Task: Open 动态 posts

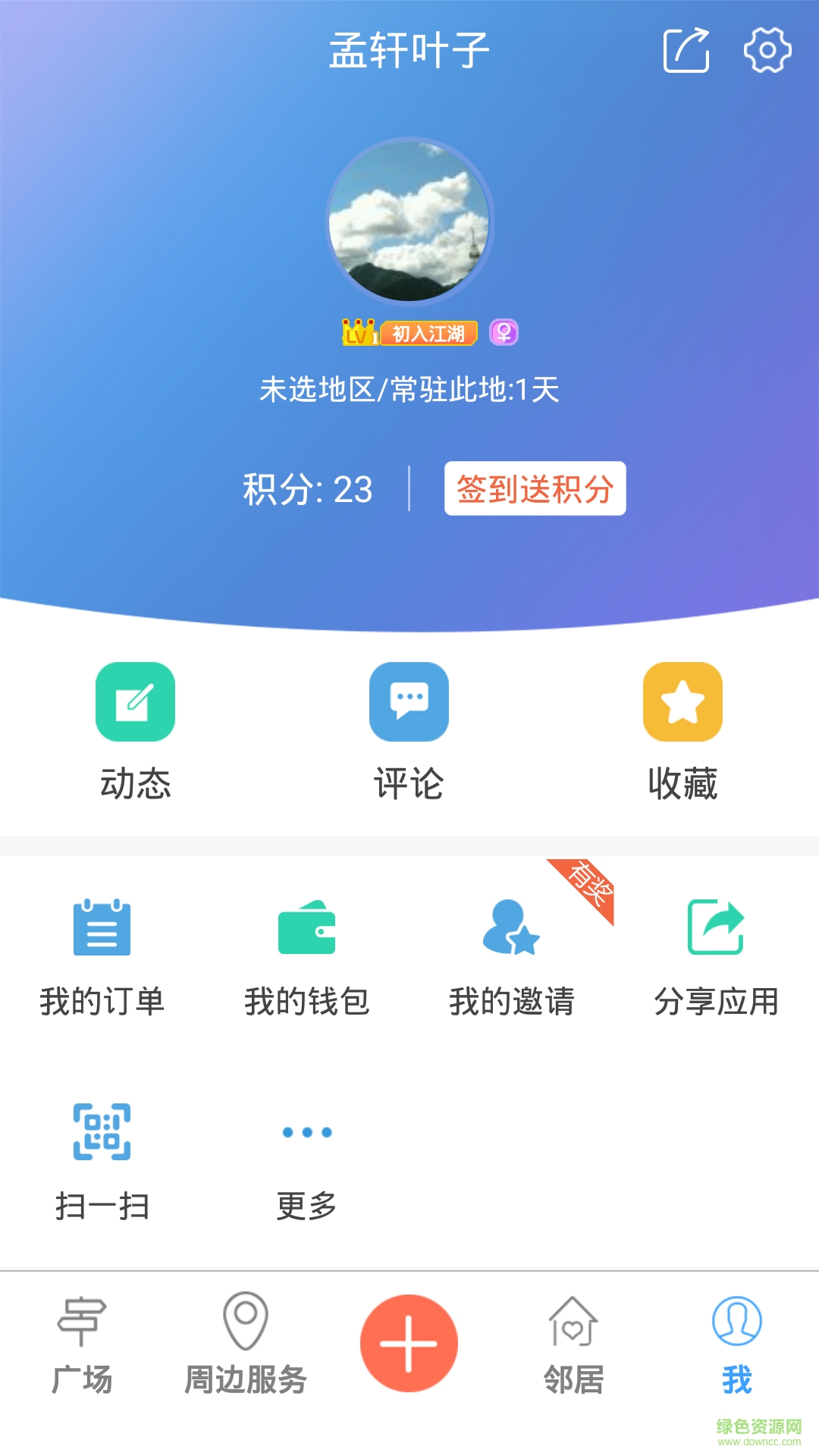Action: 136,729
